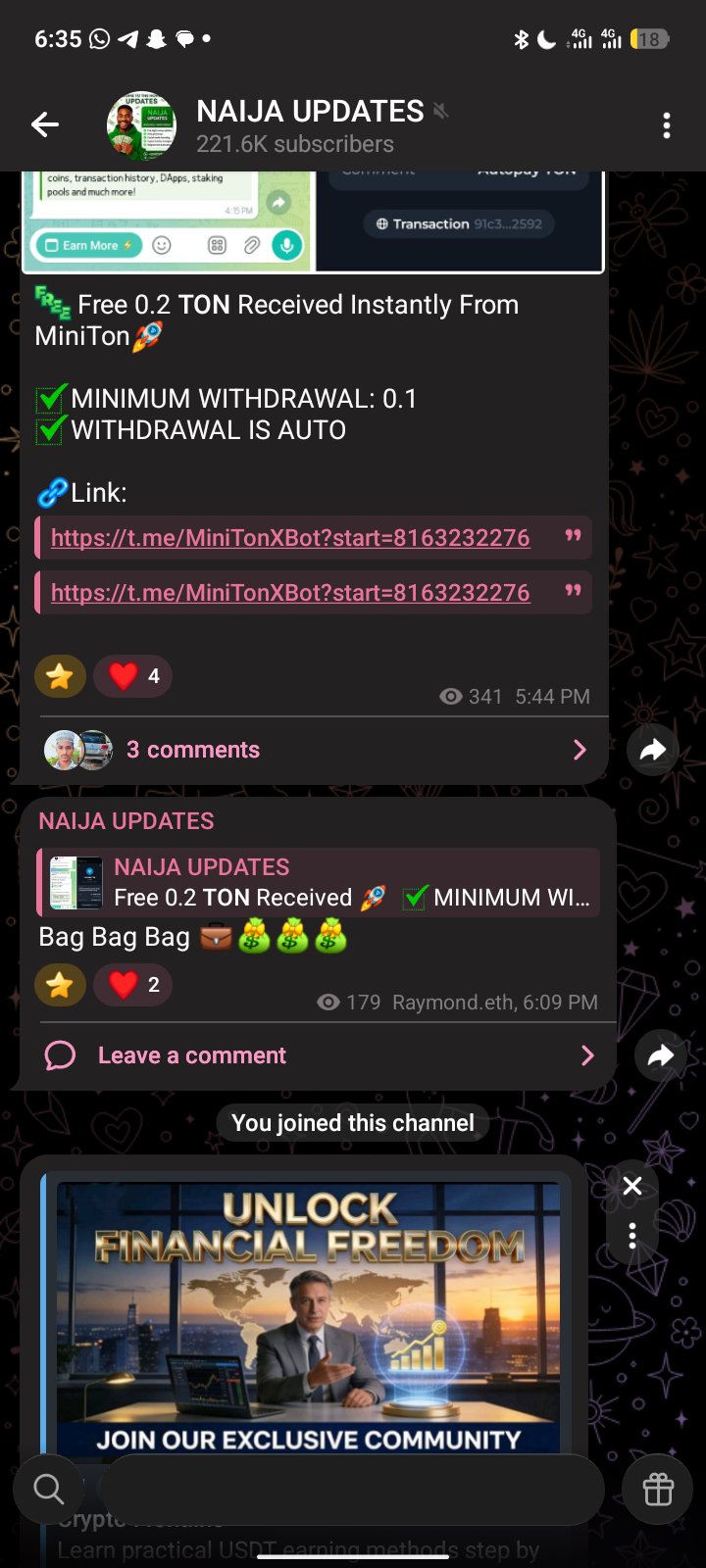
Task: Open the gift button
Action: tap(658, 1490)
